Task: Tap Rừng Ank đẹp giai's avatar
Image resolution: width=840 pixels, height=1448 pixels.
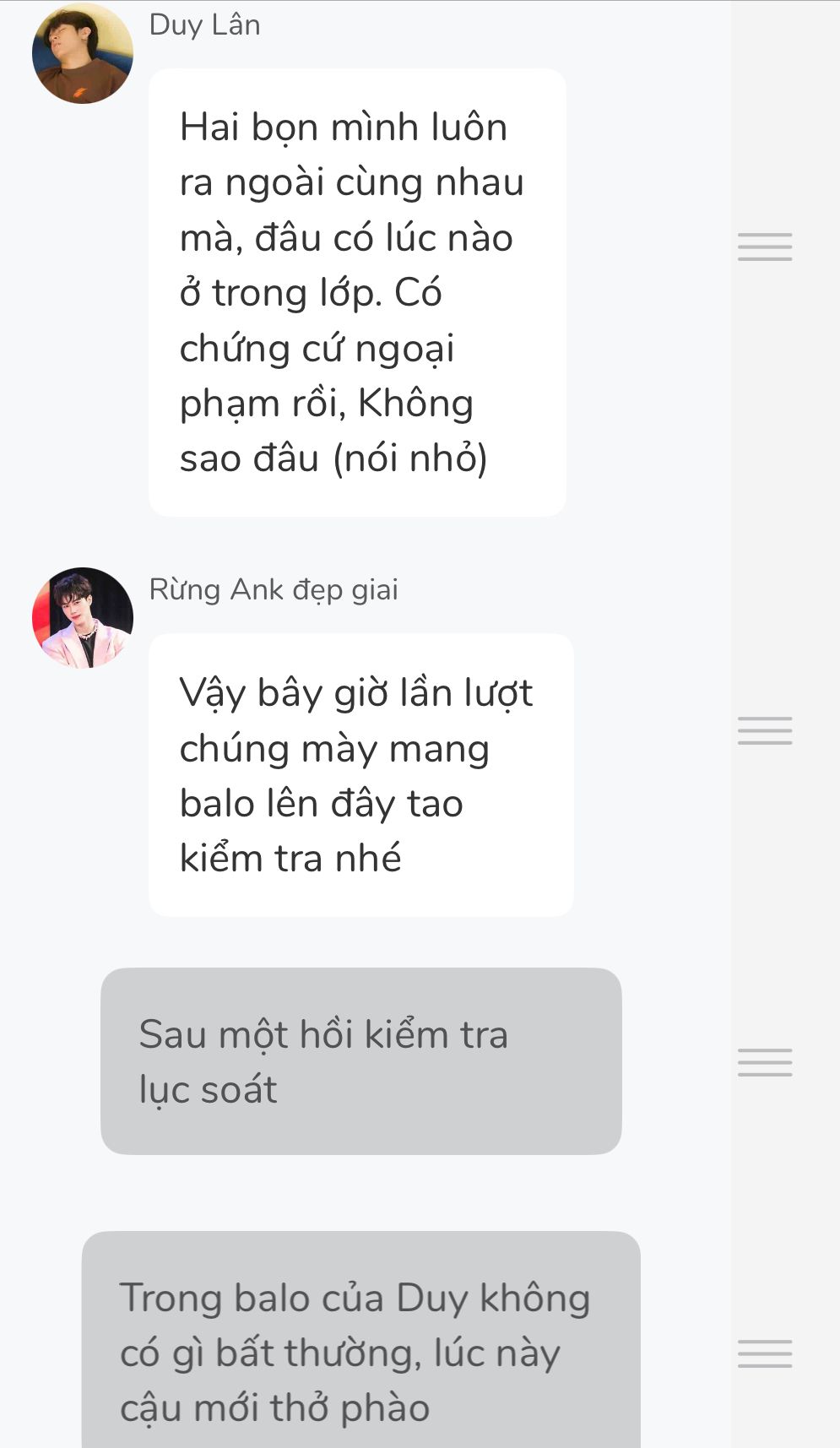Action: coord(83,618)
